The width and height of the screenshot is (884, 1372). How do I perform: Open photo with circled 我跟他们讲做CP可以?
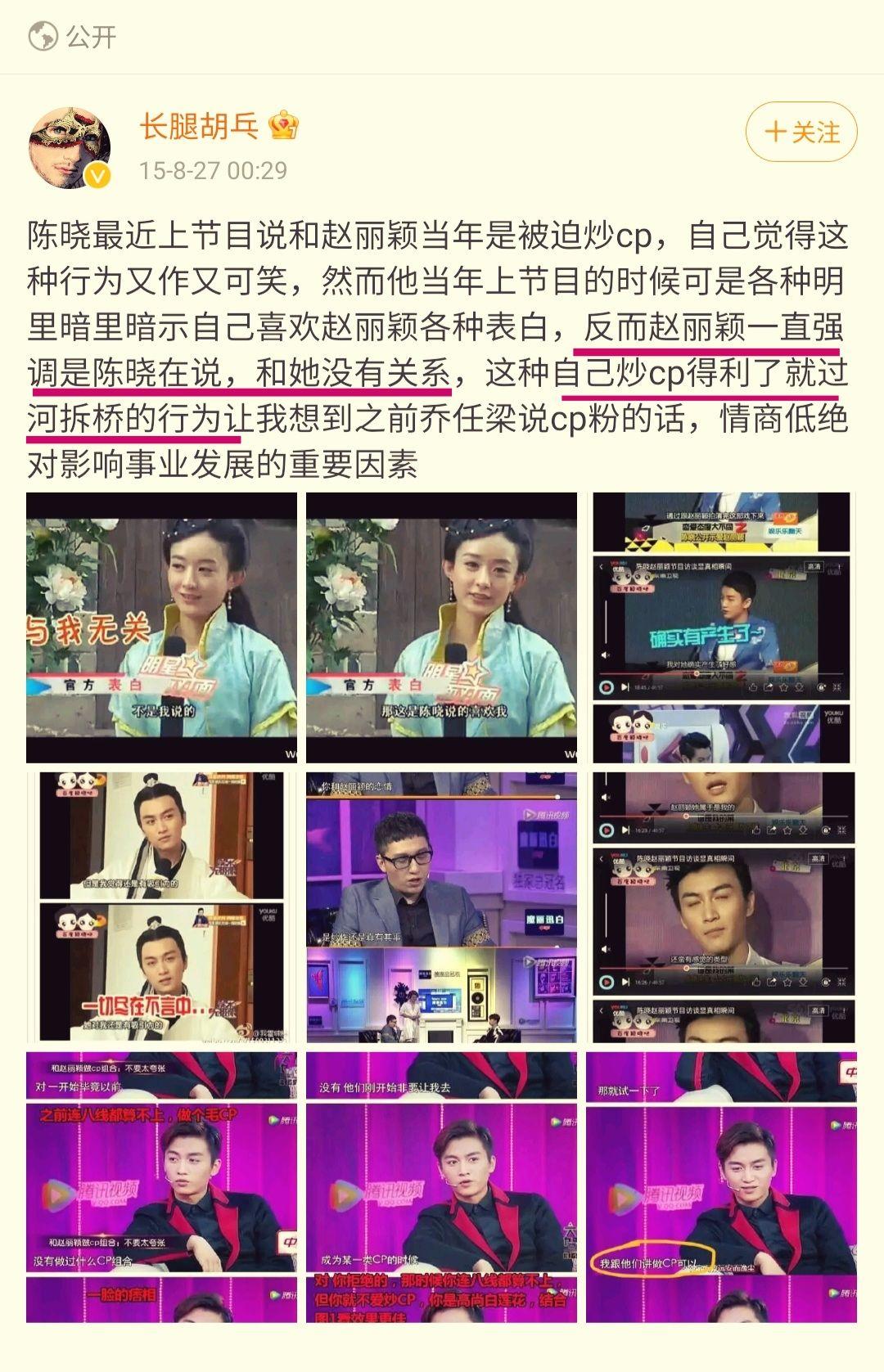click(x=721, y=1186)
